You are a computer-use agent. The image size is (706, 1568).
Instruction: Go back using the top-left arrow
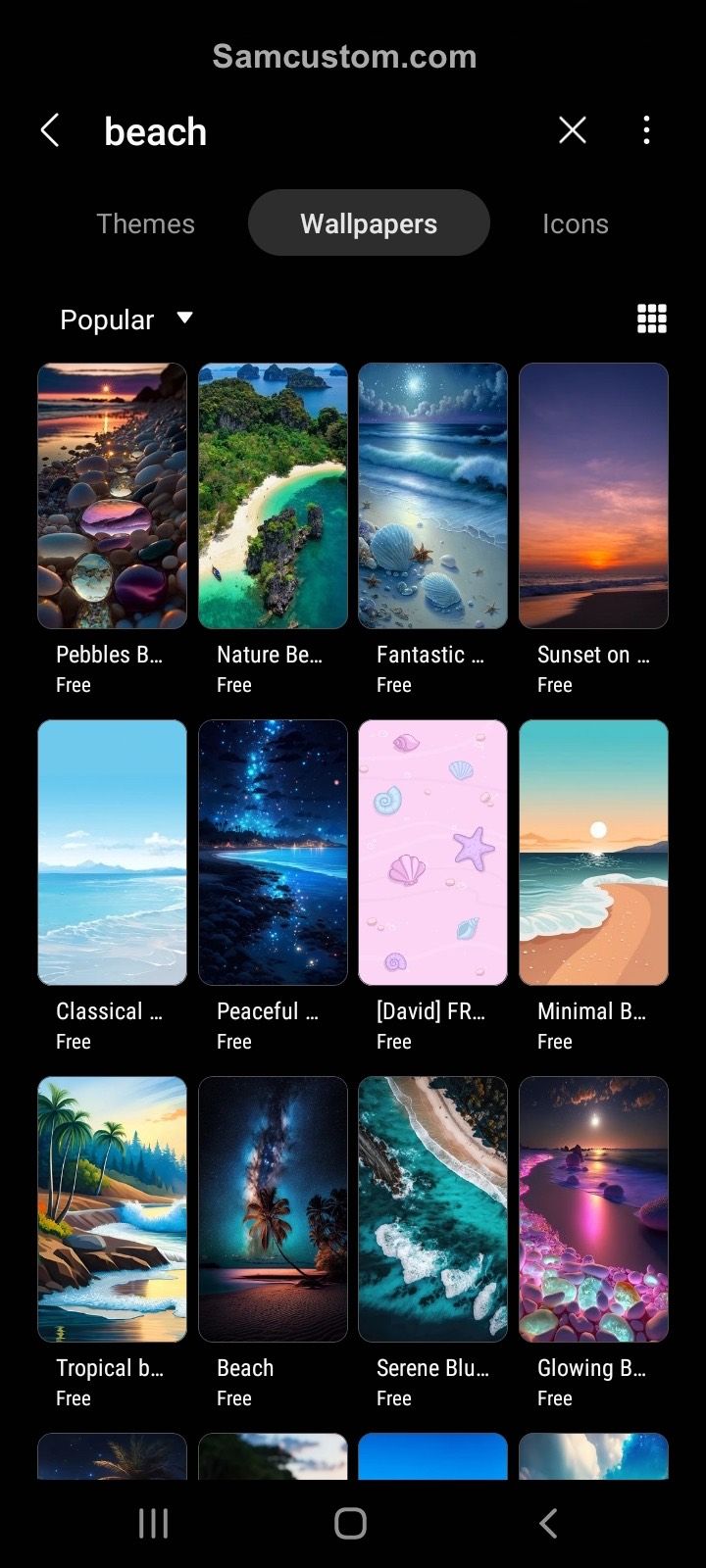pyautogui.click(x=50, y=130)
